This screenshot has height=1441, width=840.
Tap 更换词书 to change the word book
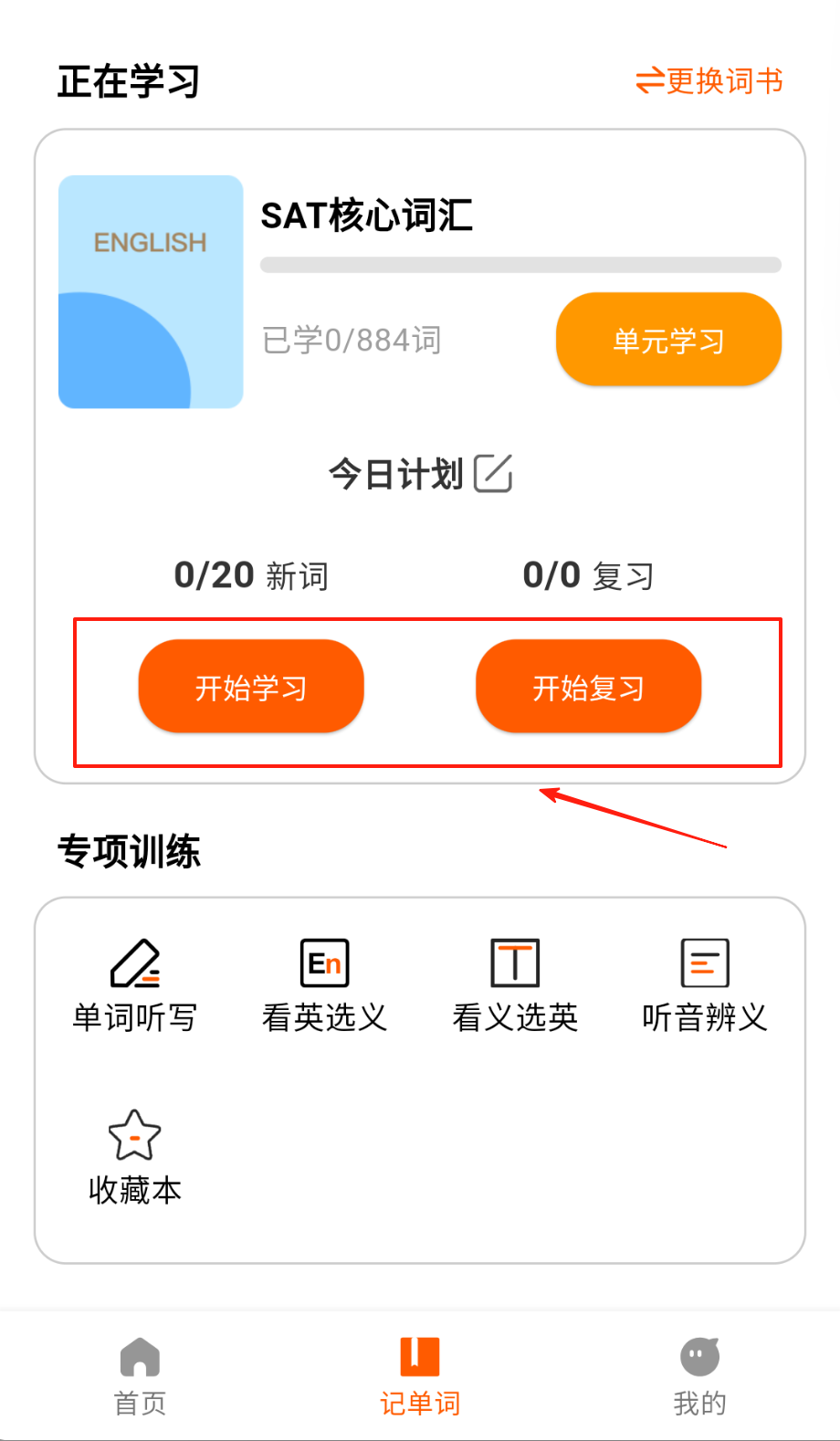click(709, 81)
